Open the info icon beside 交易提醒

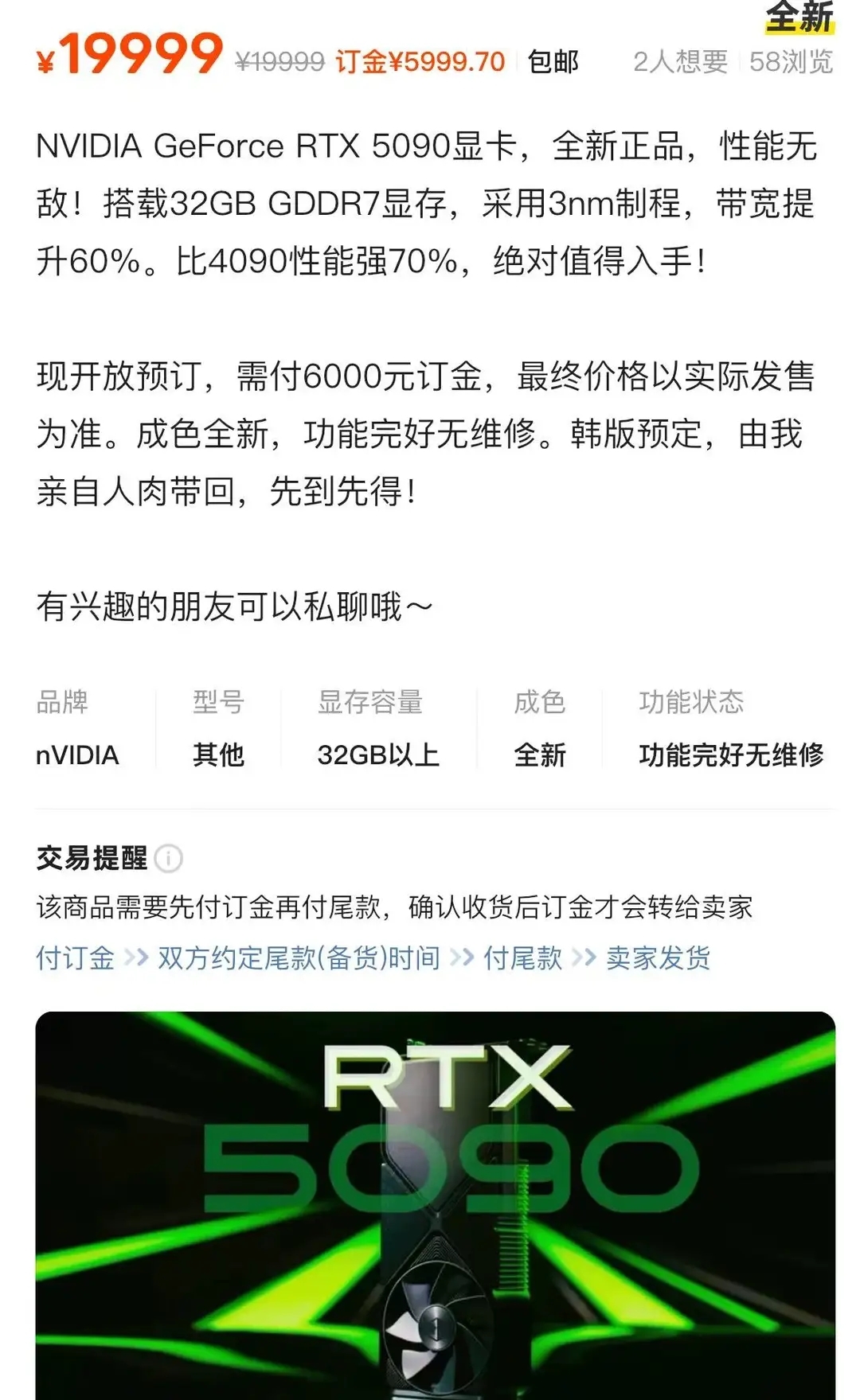coord(168,859)
